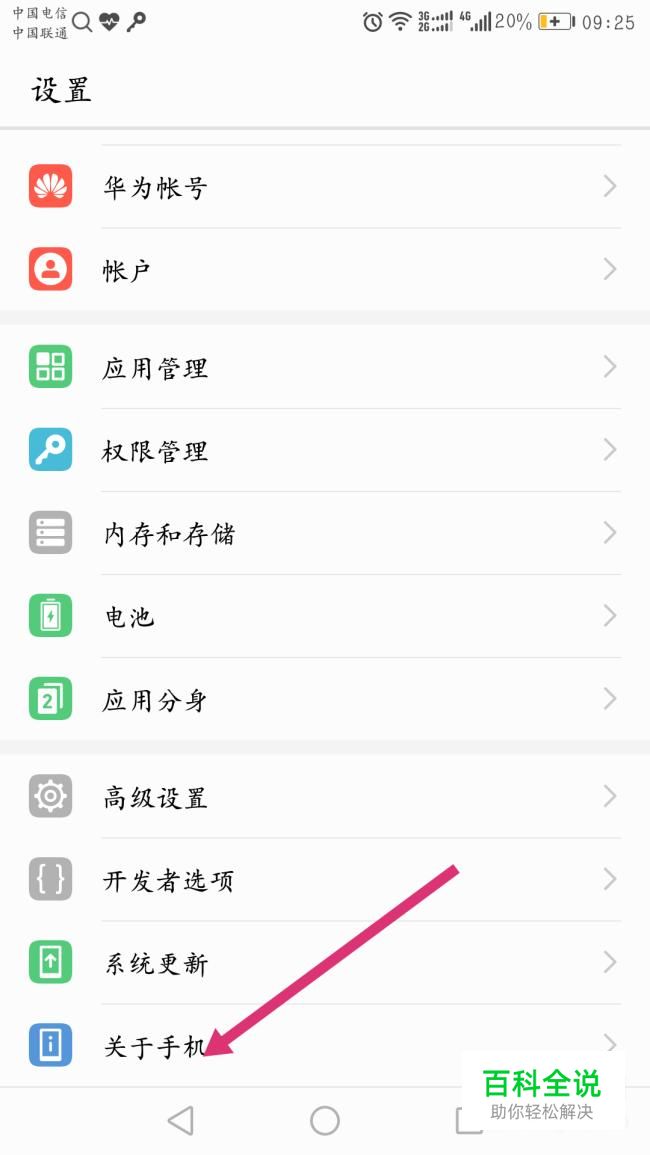The width and height of the screenshot is (650, 1155).
Task: Go to 应用管理
Action: (325, 368)
